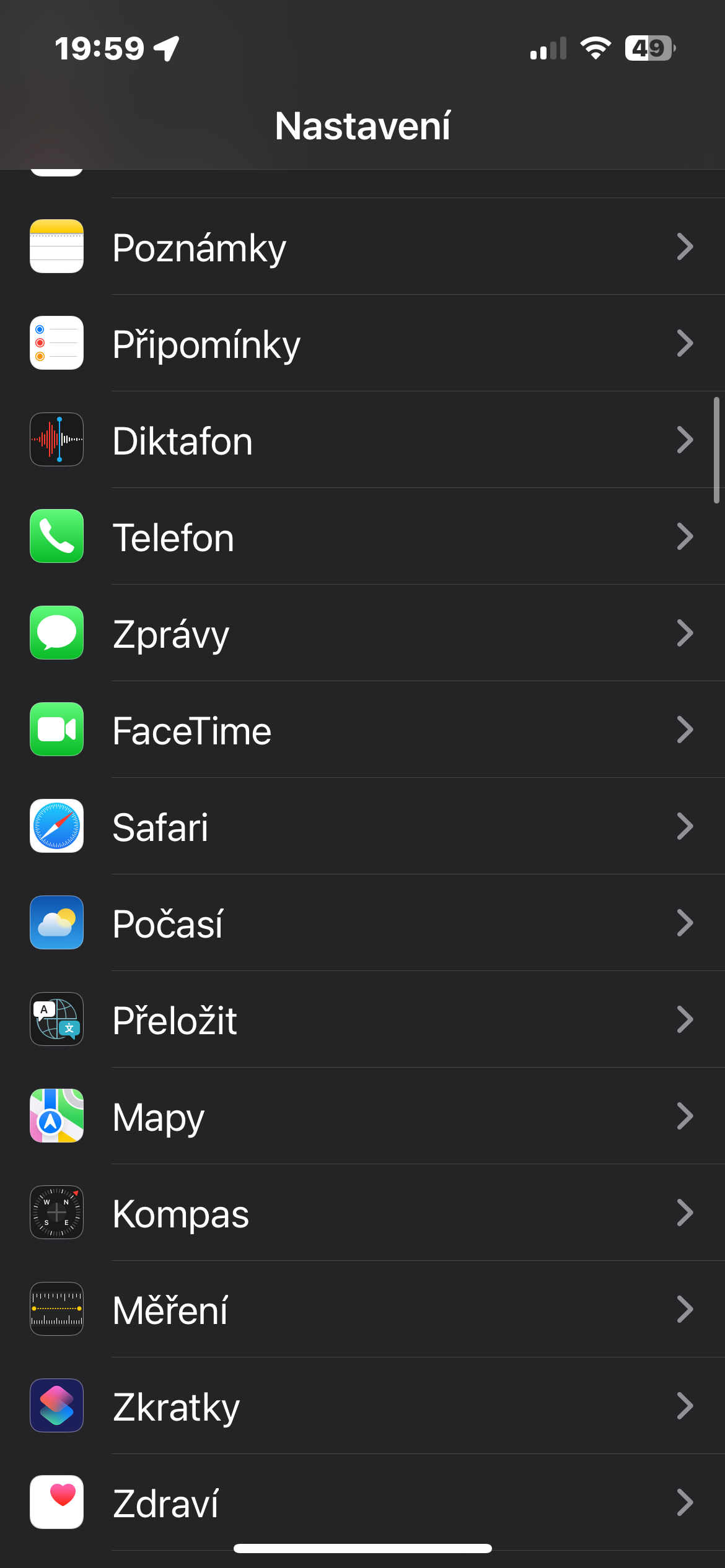Open the Počasí row
The height and width of the screenshot is (1568, 725).
[x=362, y=923]
